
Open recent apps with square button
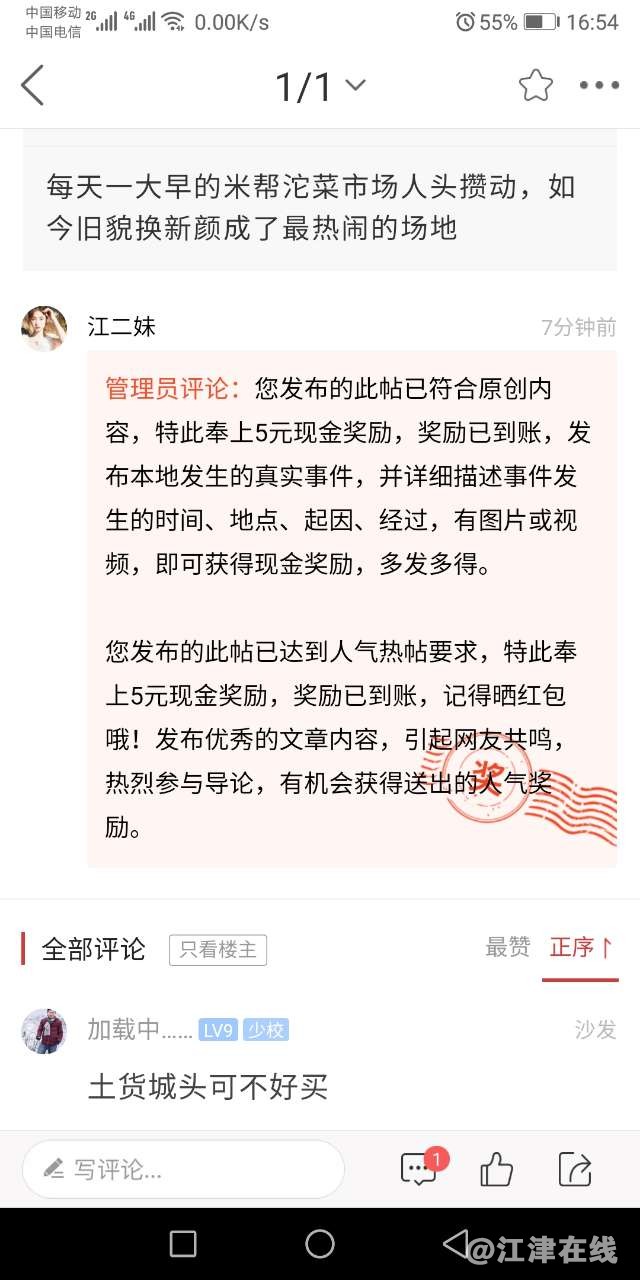click(x=183, y=1244)
